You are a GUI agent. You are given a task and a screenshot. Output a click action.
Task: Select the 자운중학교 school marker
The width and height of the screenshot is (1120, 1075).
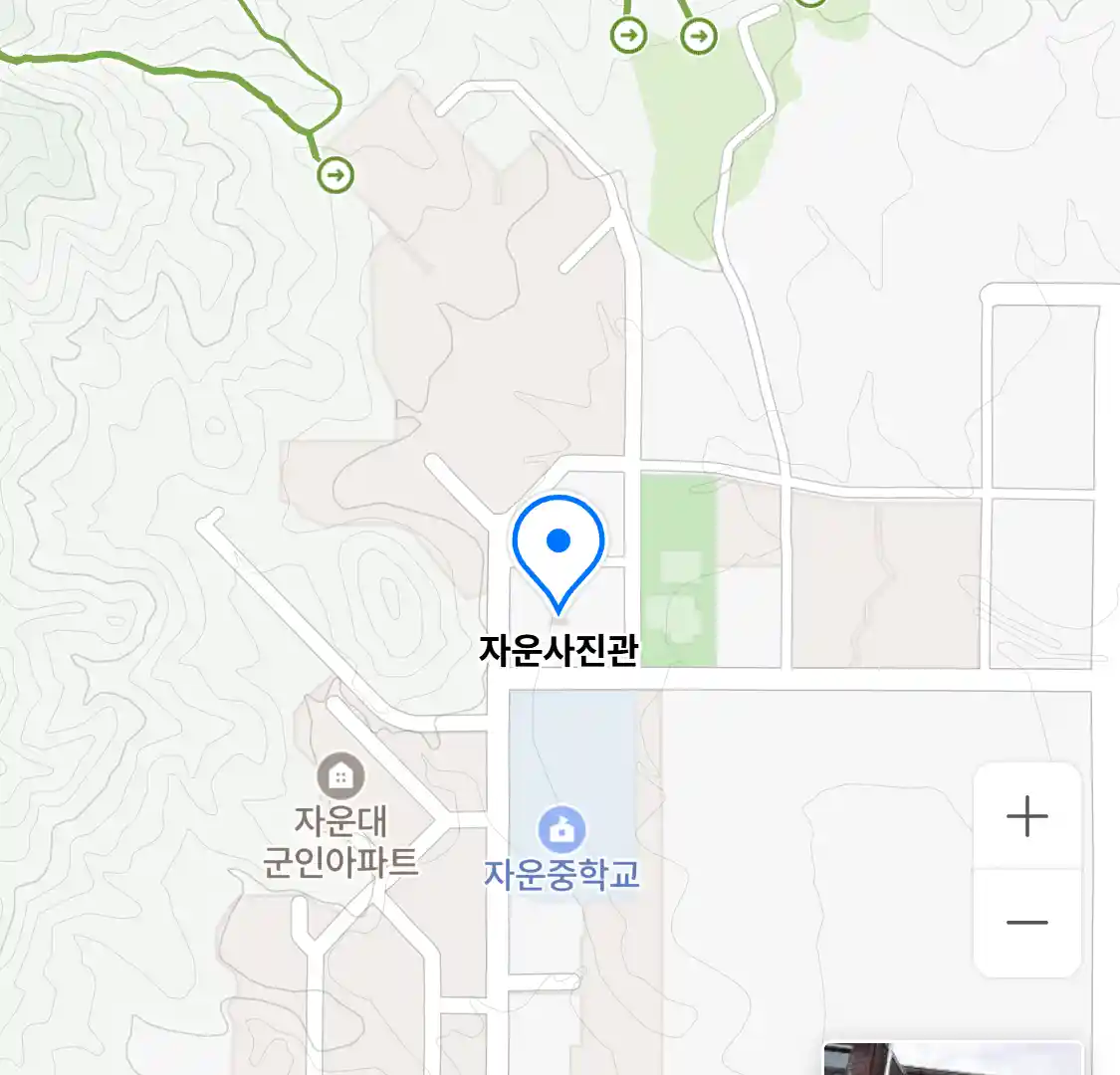(561, 830)
